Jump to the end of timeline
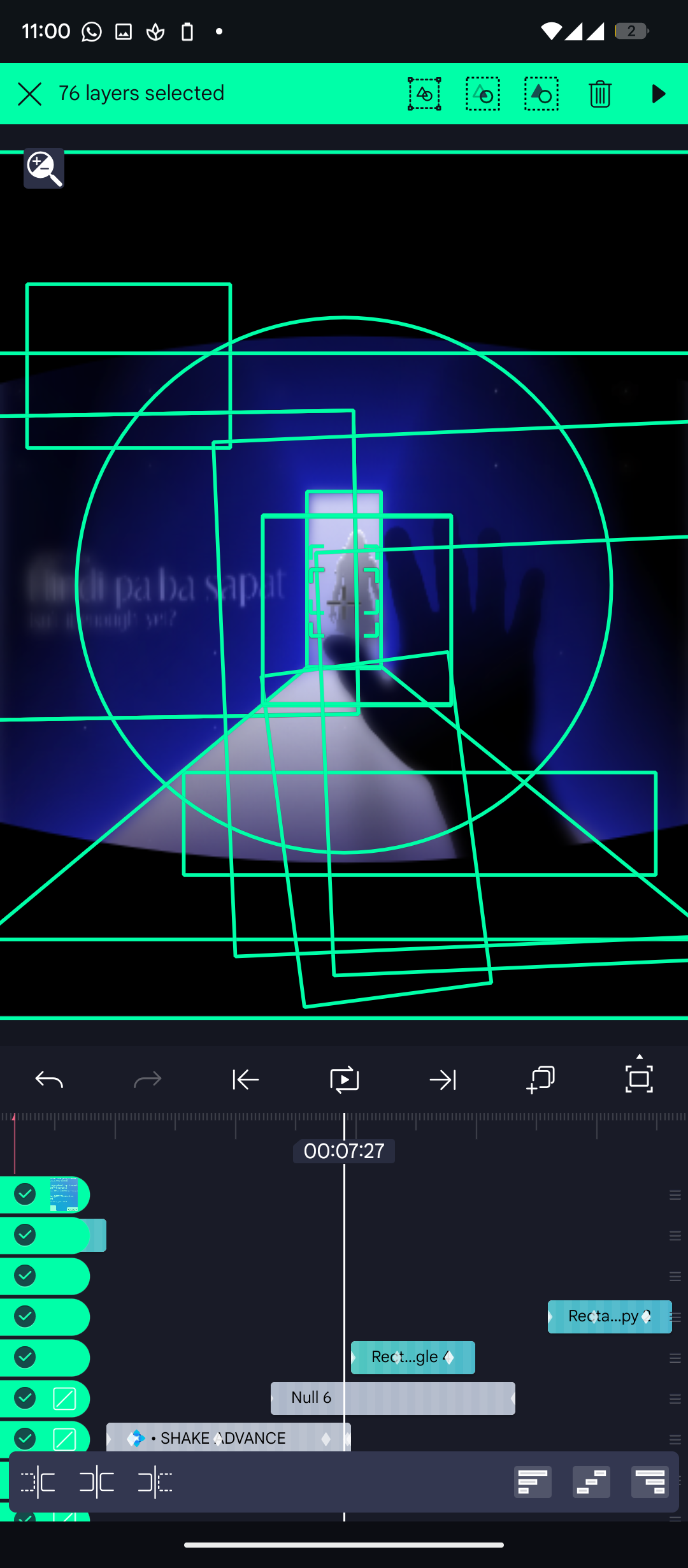Viewport: 688px width, 1568px height. (443, 1080)
